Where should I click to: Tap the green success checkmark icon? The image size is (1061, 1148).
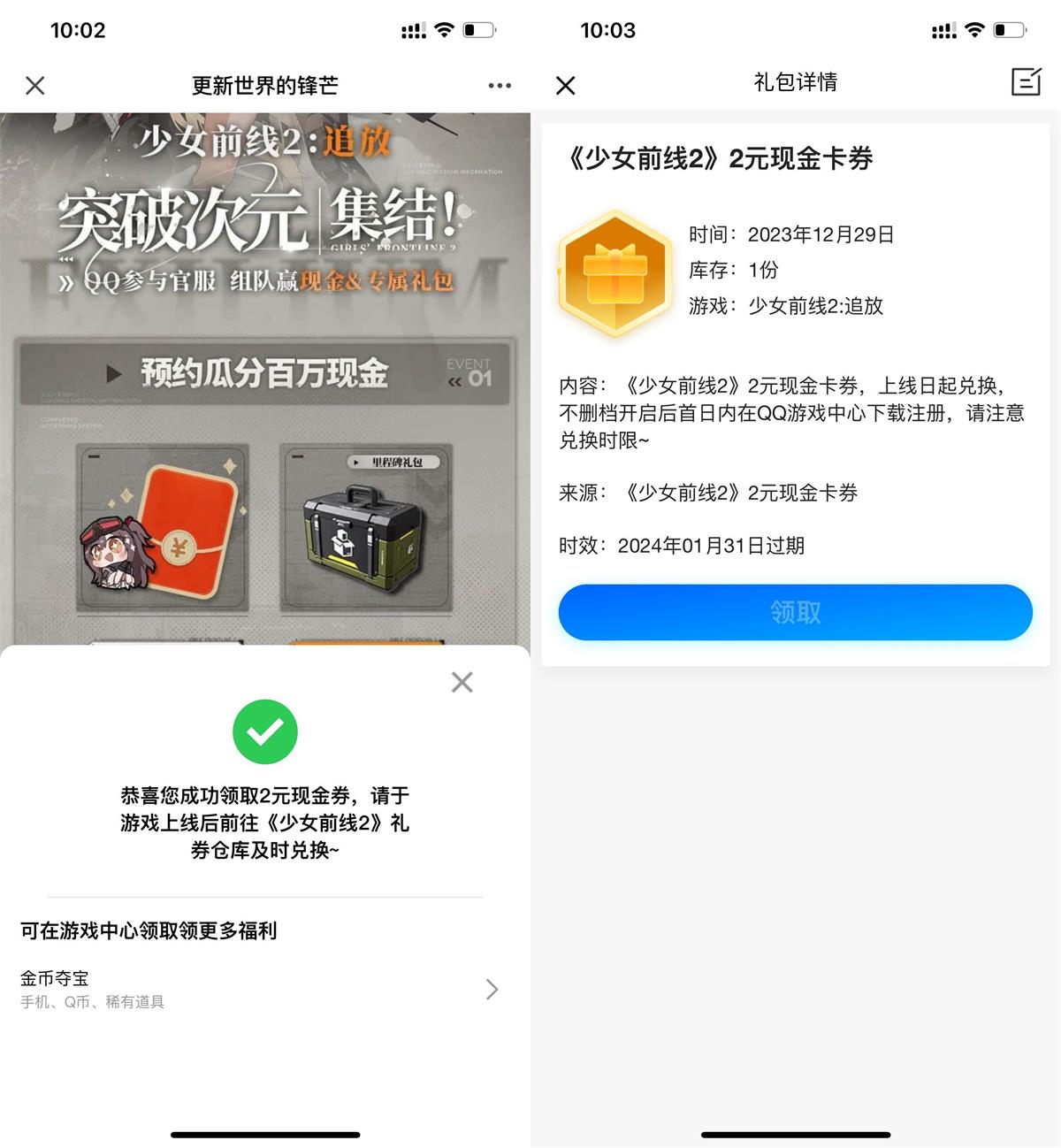tap(265, 731)
